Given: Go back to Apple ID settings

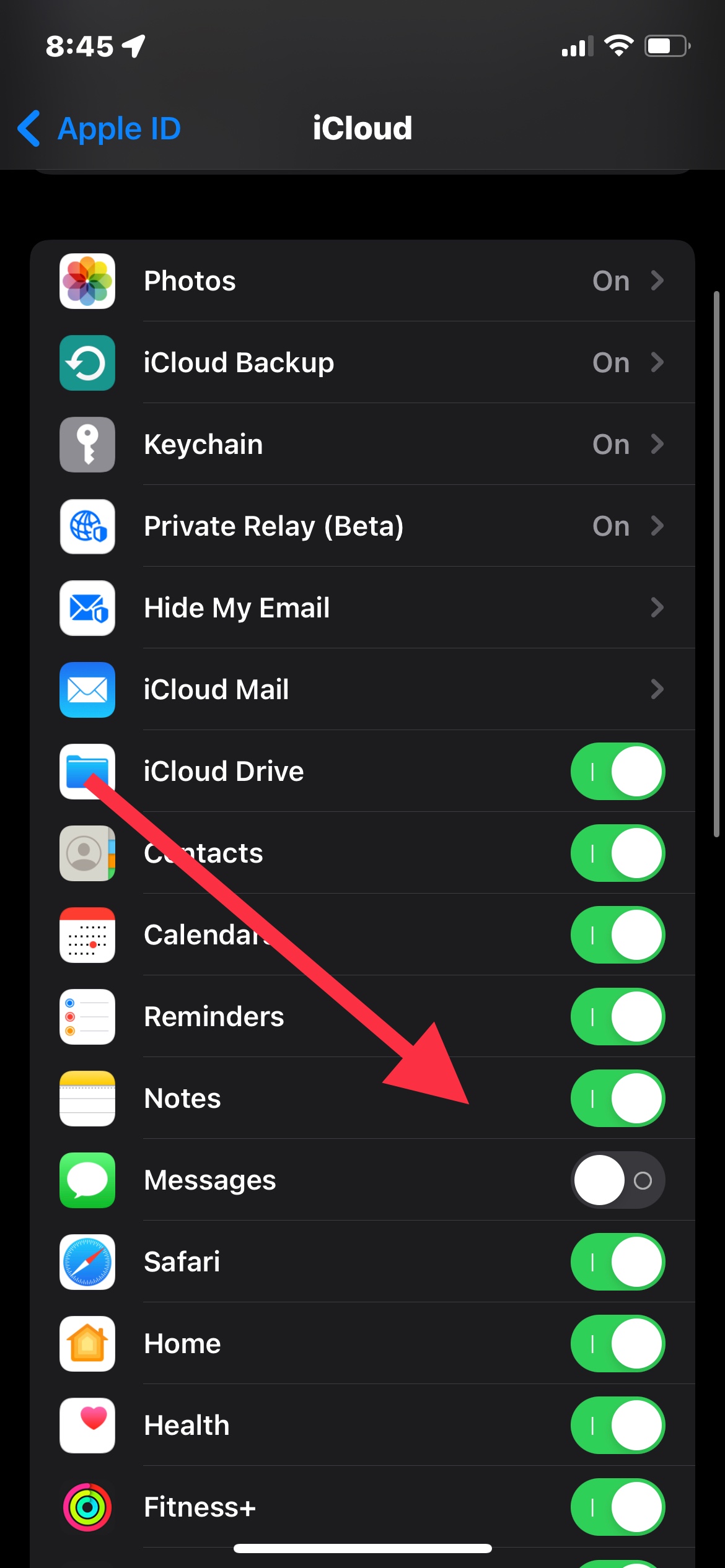Looking at the screenshot, I should click(x=99, y=129).
